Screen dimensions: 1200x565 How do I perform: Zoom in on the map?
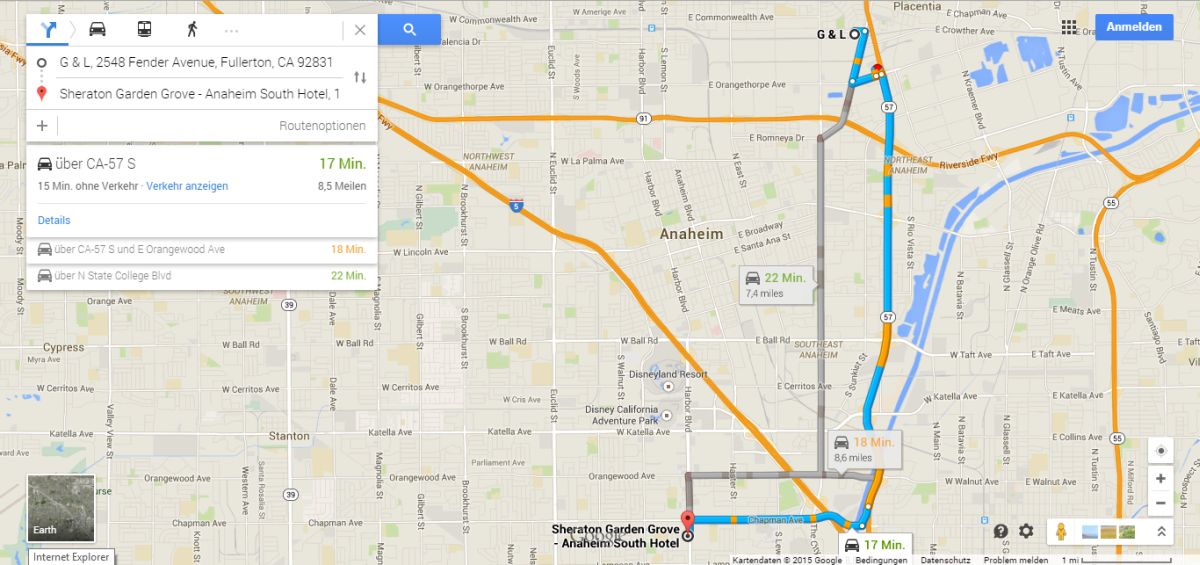1160,479
